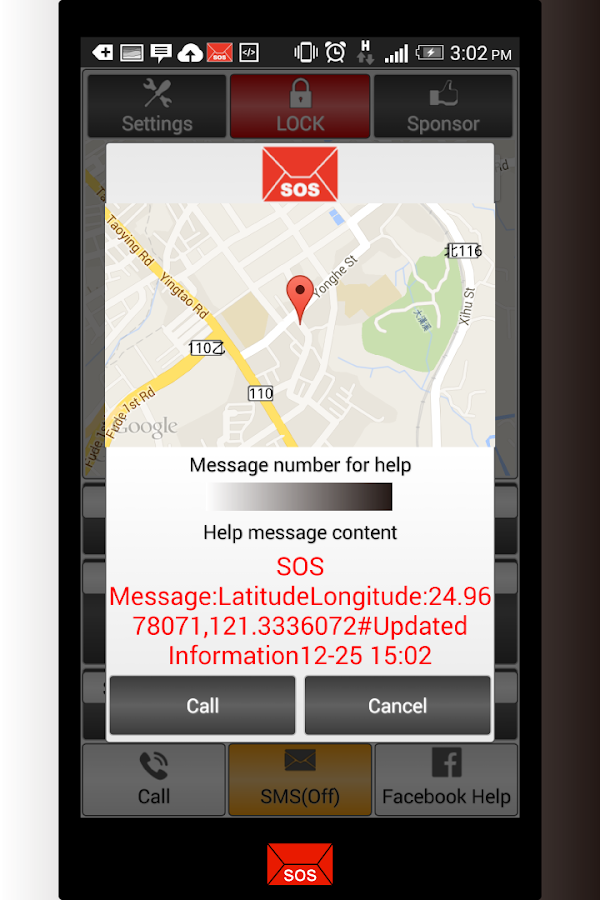The height and width of the screenshot is (900, 600).
Task: Tap the SMS(Off) button
Action: 300,780
